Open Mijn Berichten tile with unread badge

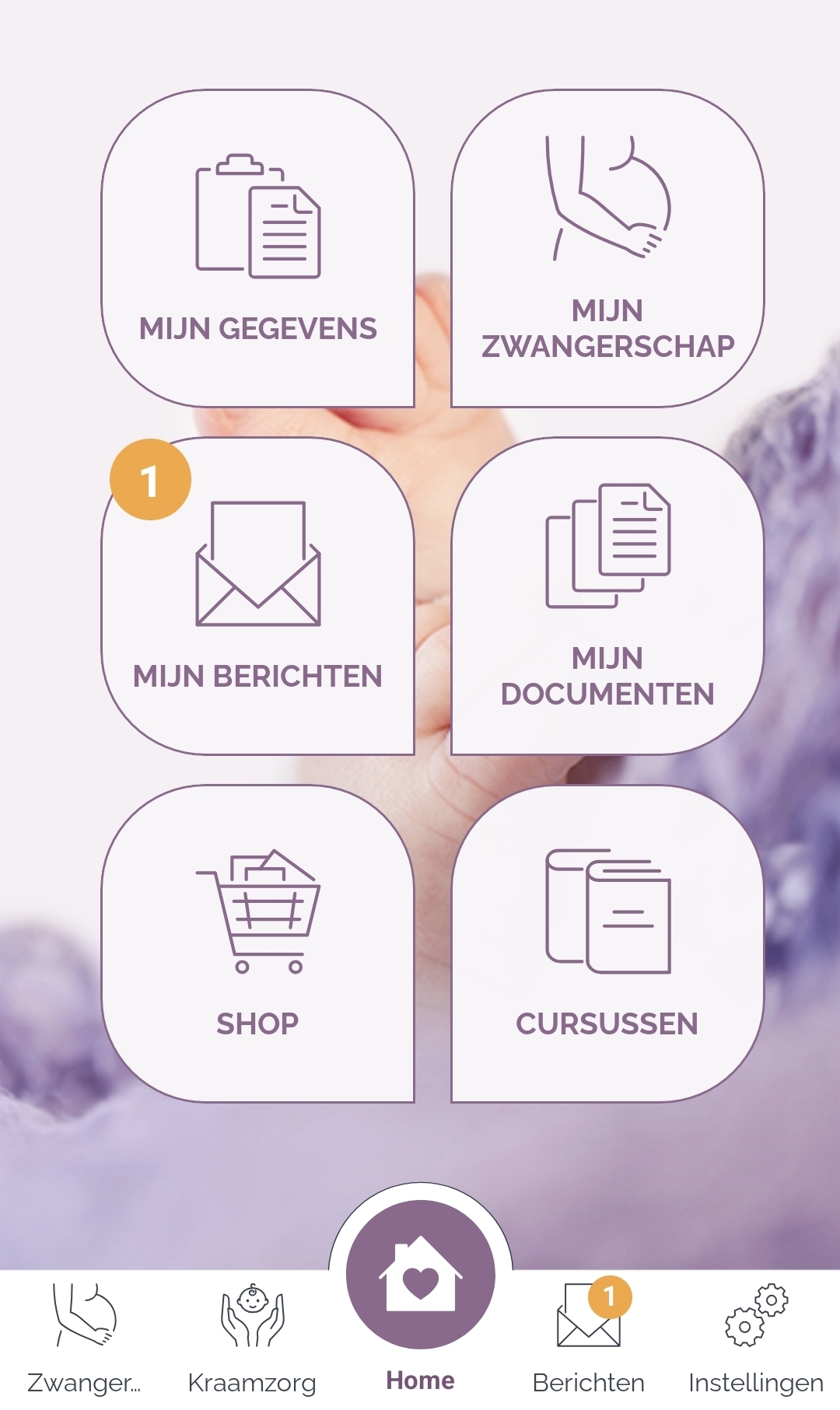pyautogui.click(x=257, y=597)
